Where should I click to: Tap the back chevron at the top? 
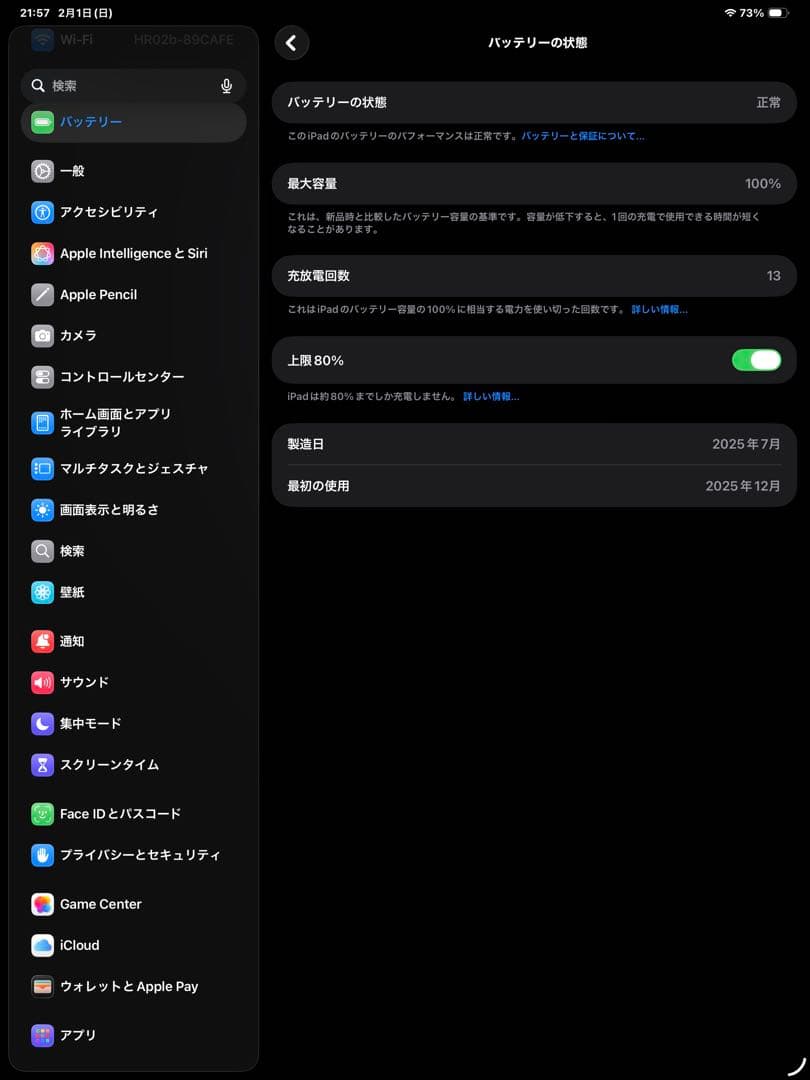pyautogui.click(x=292, y=42)
